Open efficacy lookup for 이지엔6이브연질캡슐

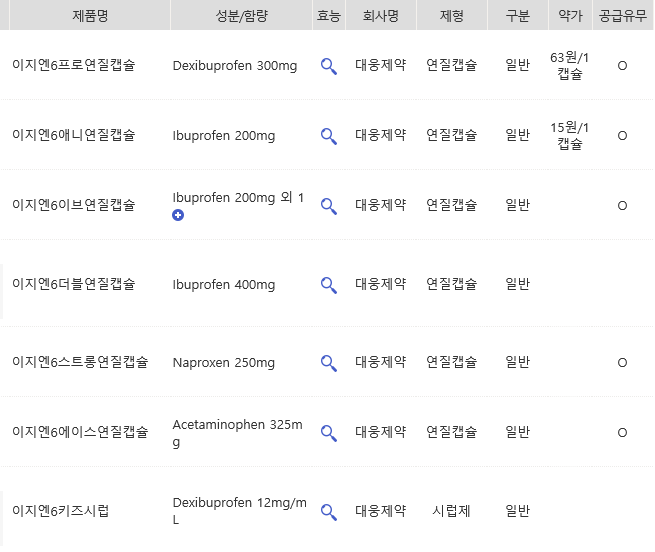coord(328,206)
